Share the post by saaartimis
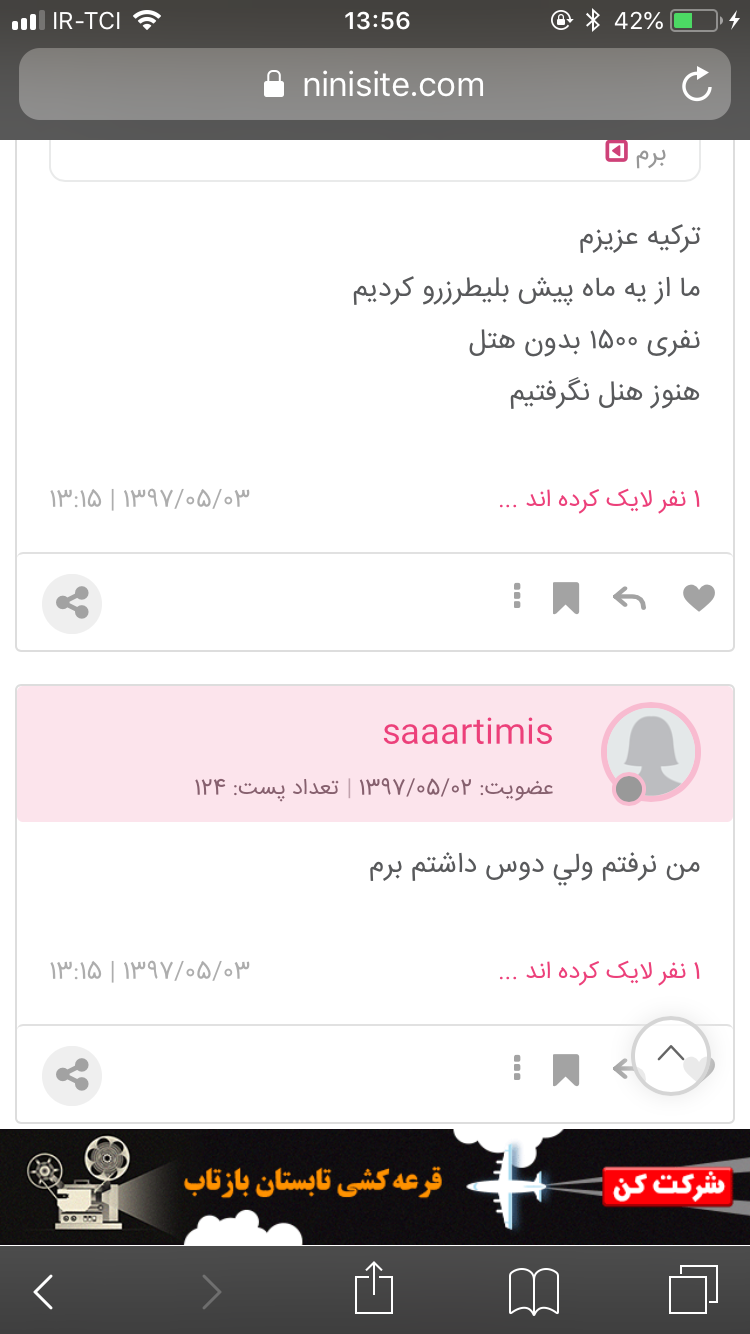This screenshot has height=1334, width=750. pyautogui.click(x=72, y=1075)
